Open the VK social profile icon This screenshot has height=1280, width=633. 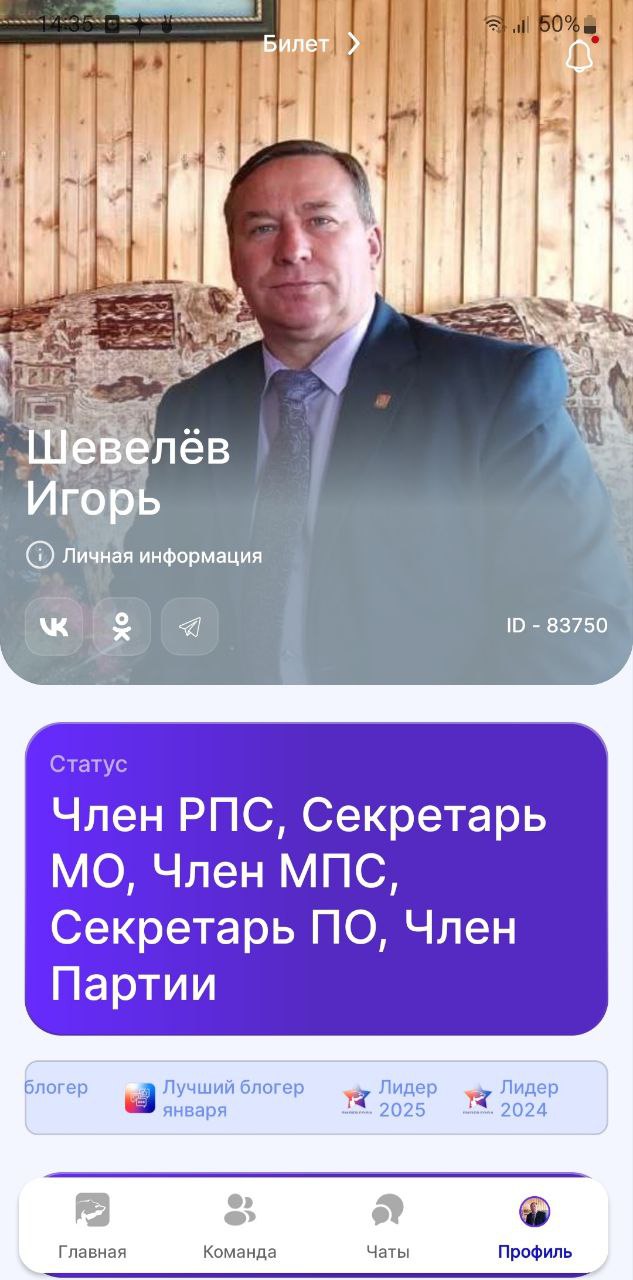(x=54, y=627)
